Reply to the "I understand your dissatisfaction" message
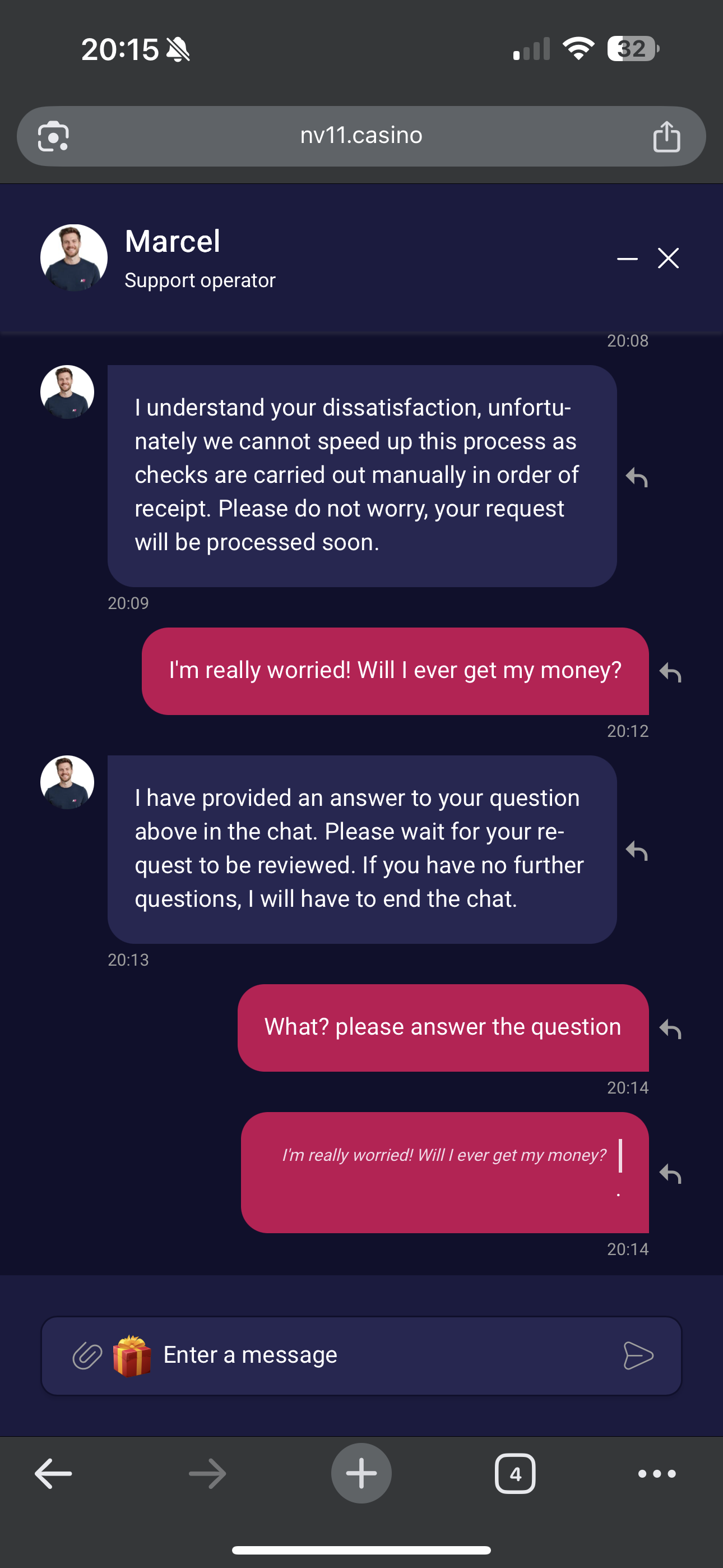723x1568 pixels. 637,477
